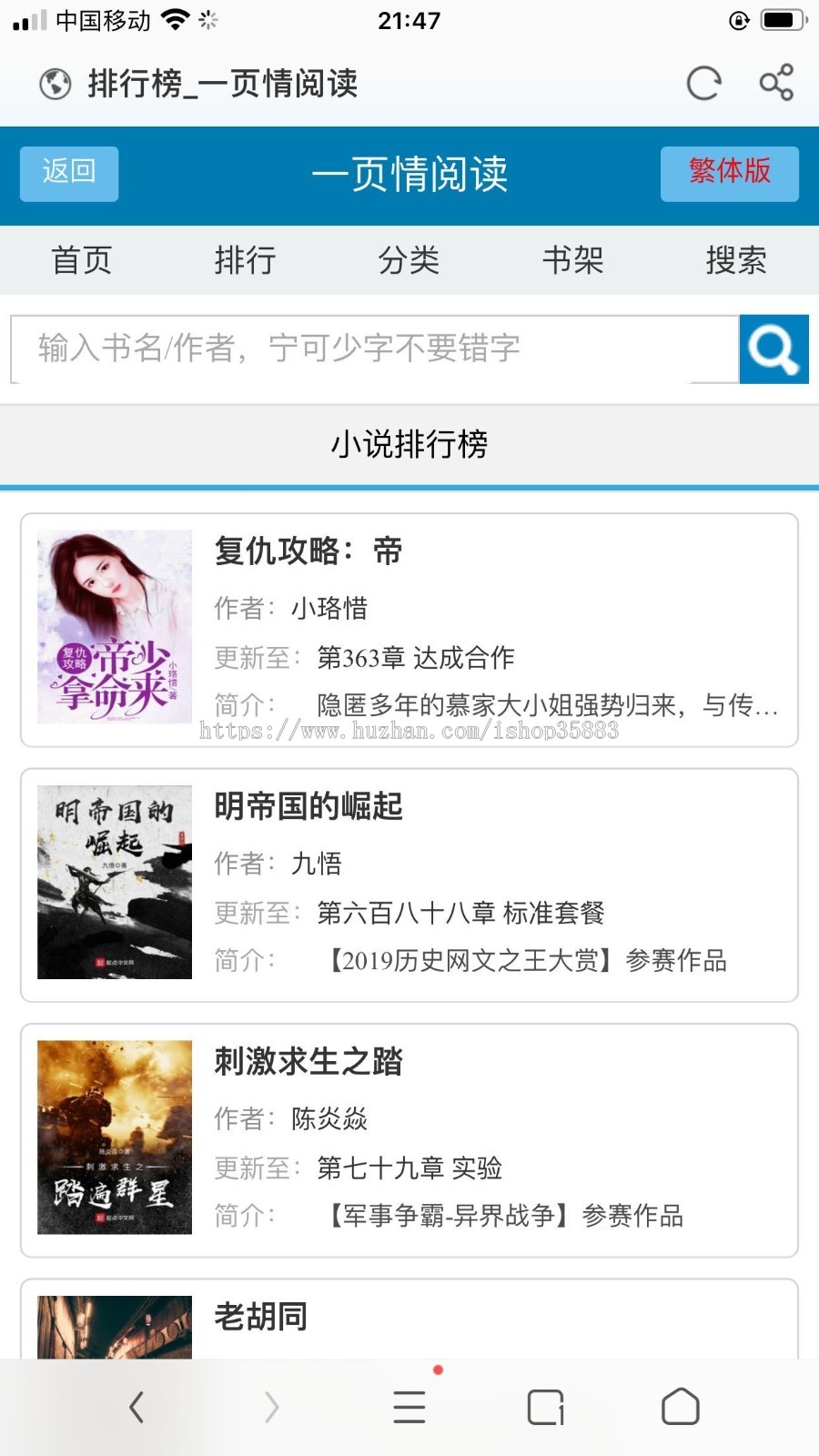819x1456 pixels.
Task: Switch to the 排行 tab
Action: point(246,260)
